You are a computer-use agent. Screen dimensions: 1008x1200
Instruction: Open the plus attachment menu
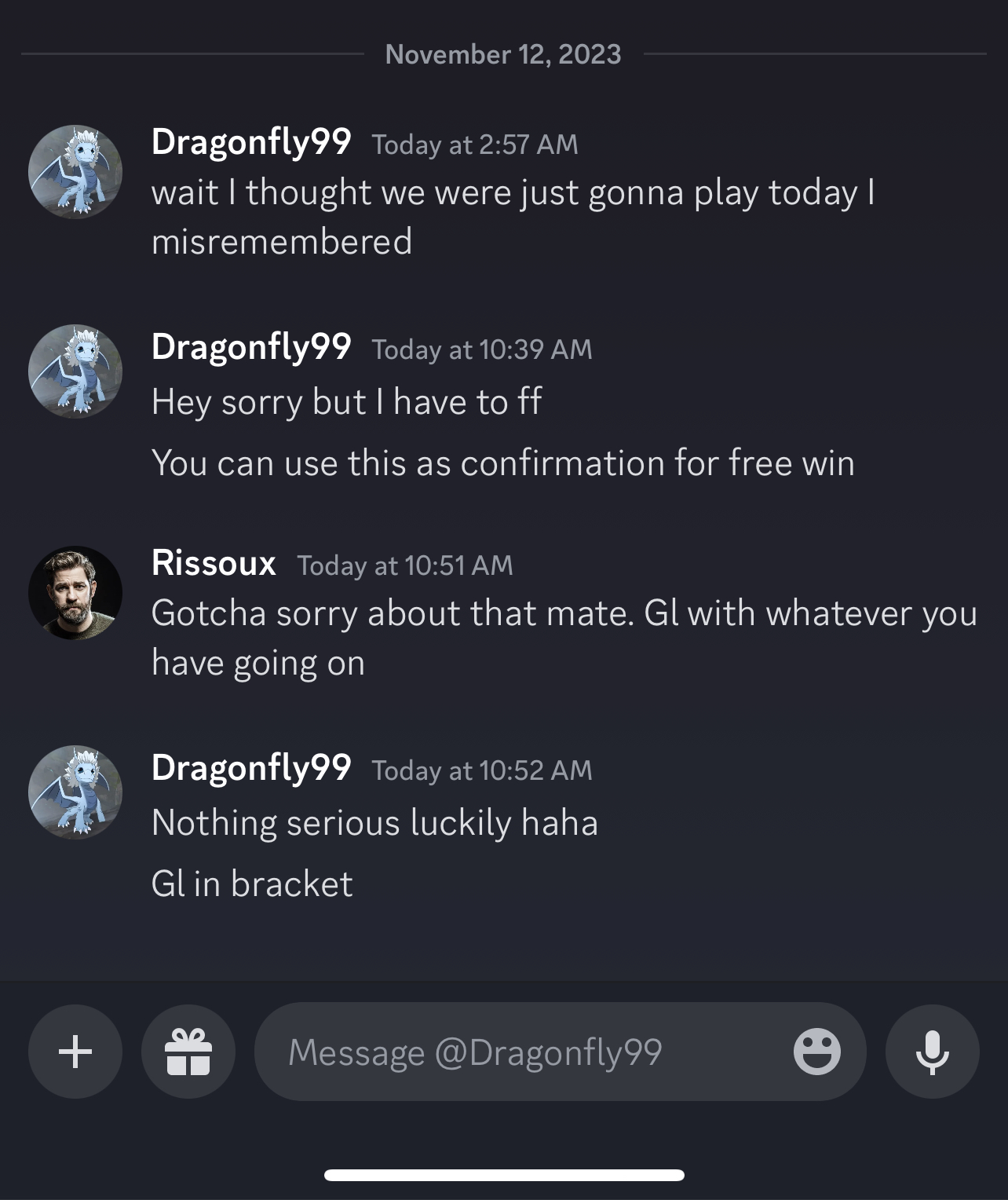click(x=75, y=1051)
